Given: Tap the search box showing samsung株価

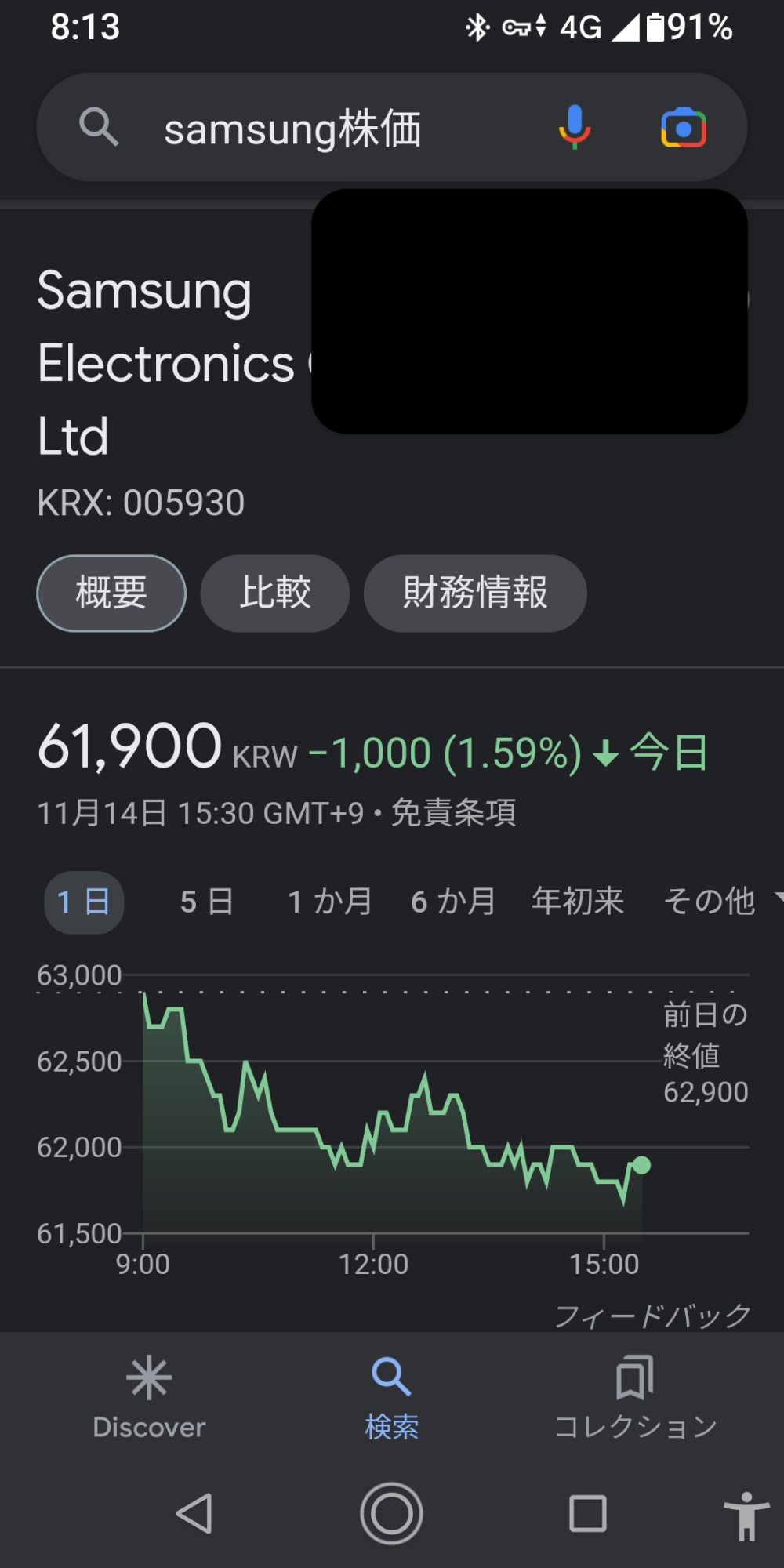Looking at the screenshot, I should coord(314,129).
